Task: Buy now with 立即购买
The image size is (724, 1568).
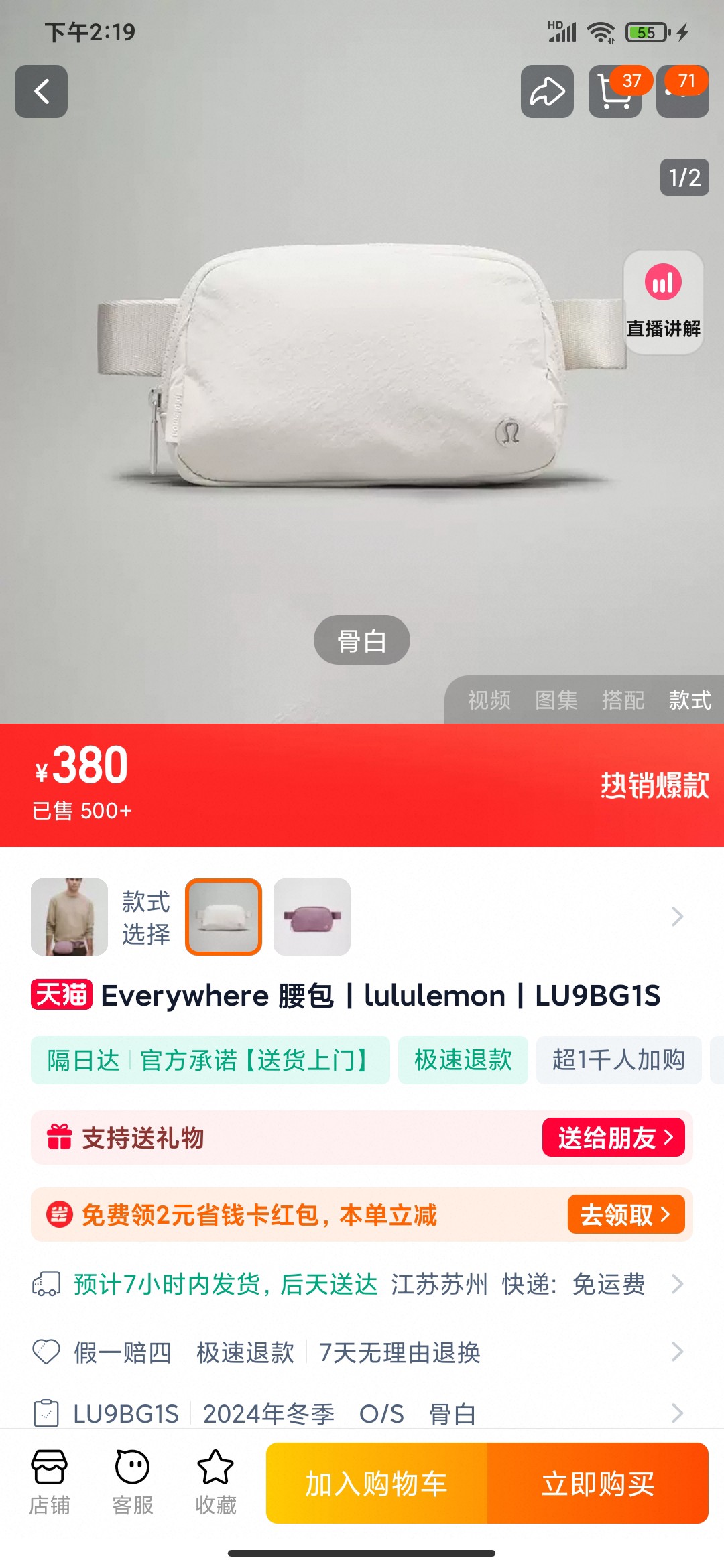Action: click(x=598, y=1484)
